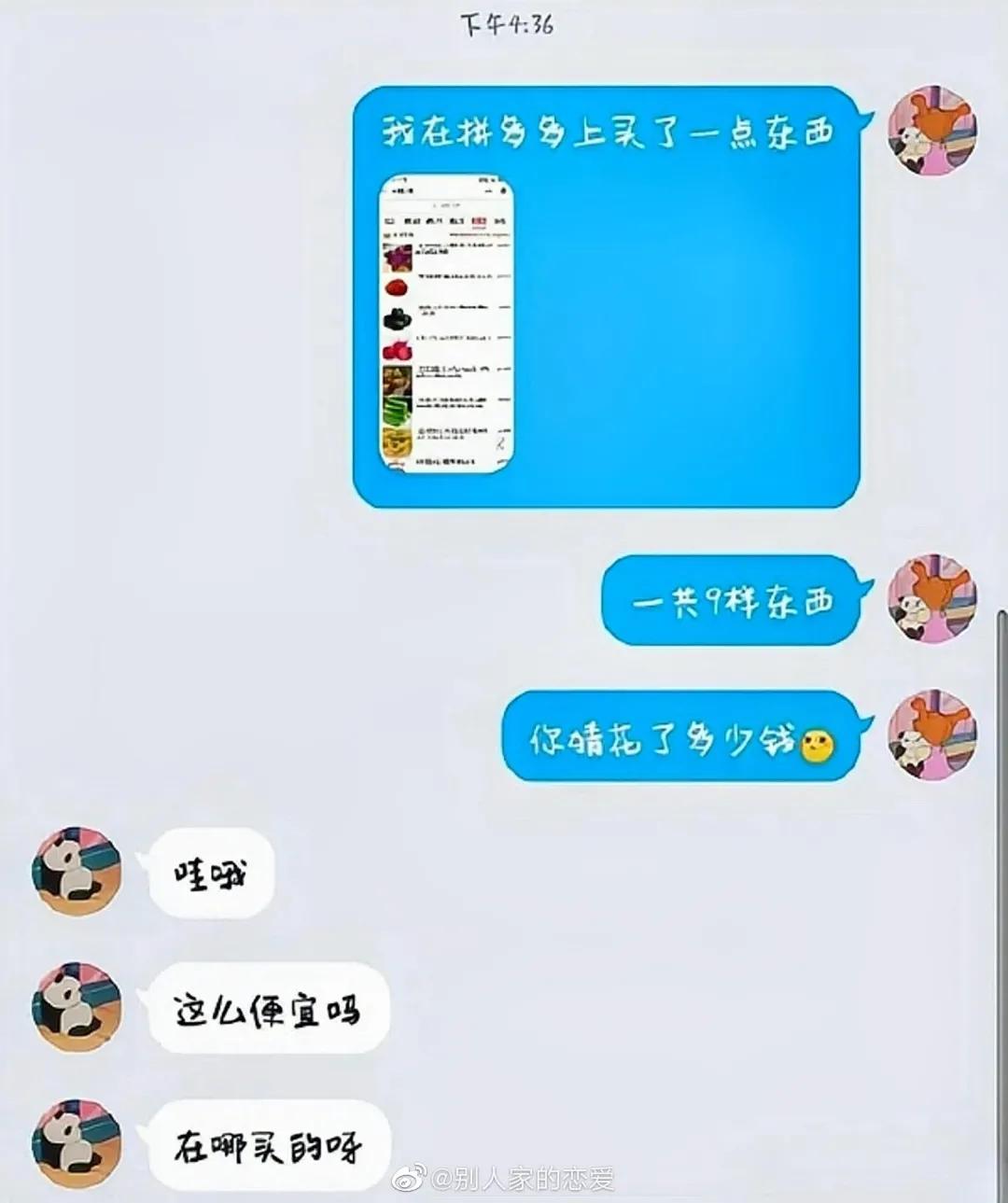Tap the red fruit product thumbnail

396,287
